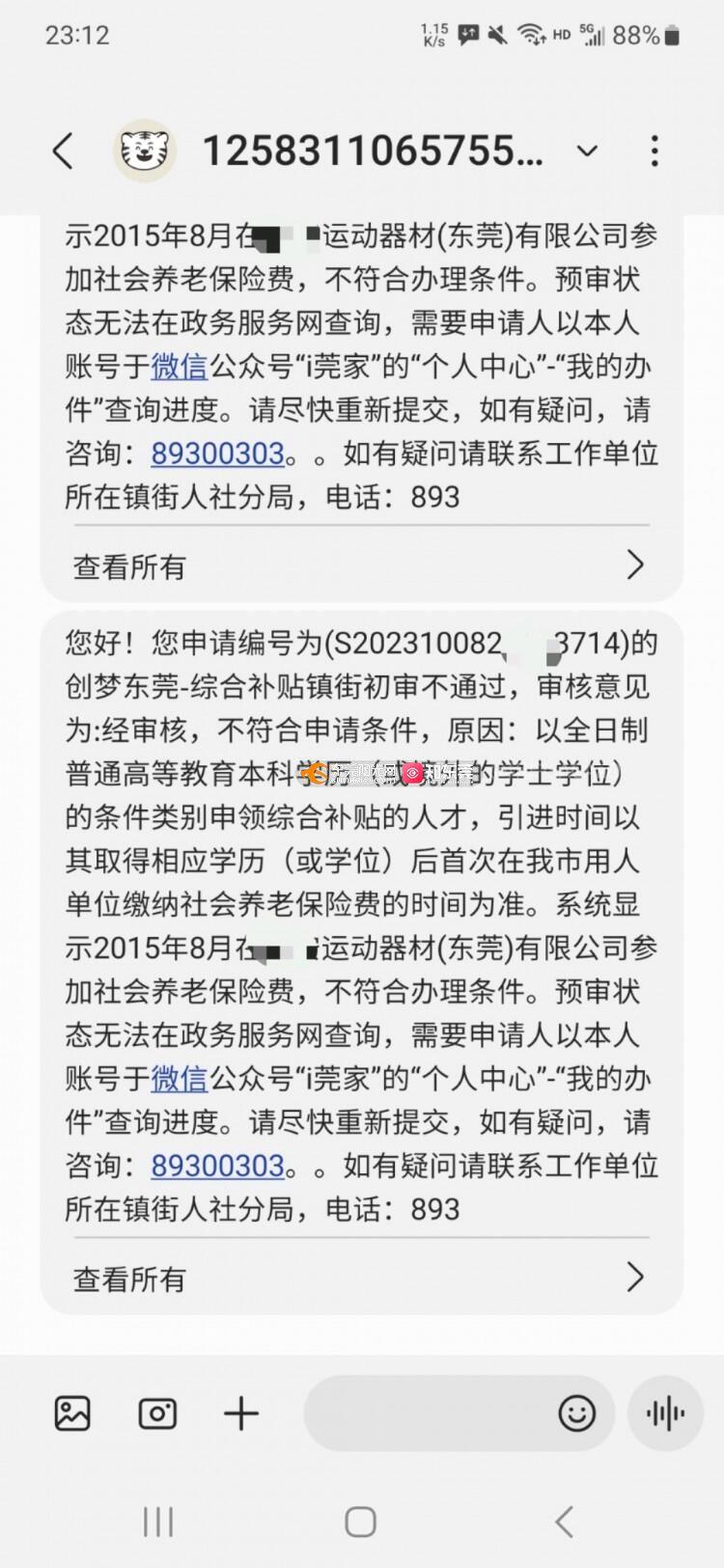Viewport: 724px width, 1568px height.
Task: Go back to the conversation list
Action: pos(63,151)
